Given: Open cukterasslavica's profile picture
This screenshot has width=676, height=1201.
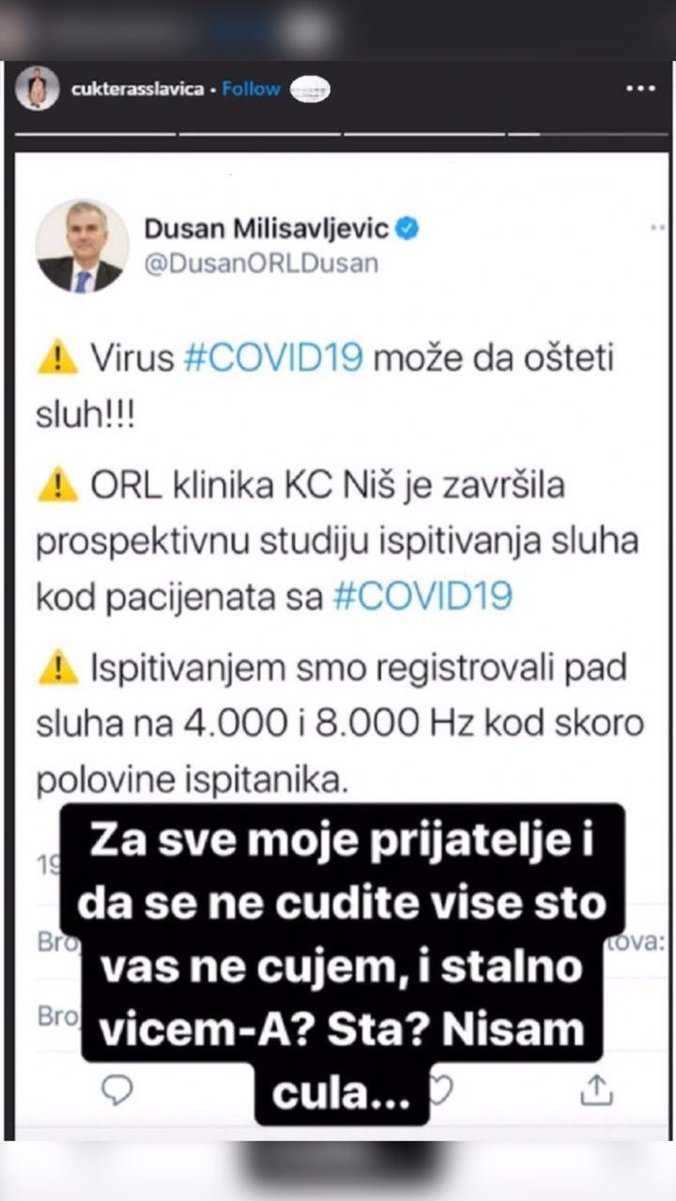Looking at the screenshot, I should point(37,89).
